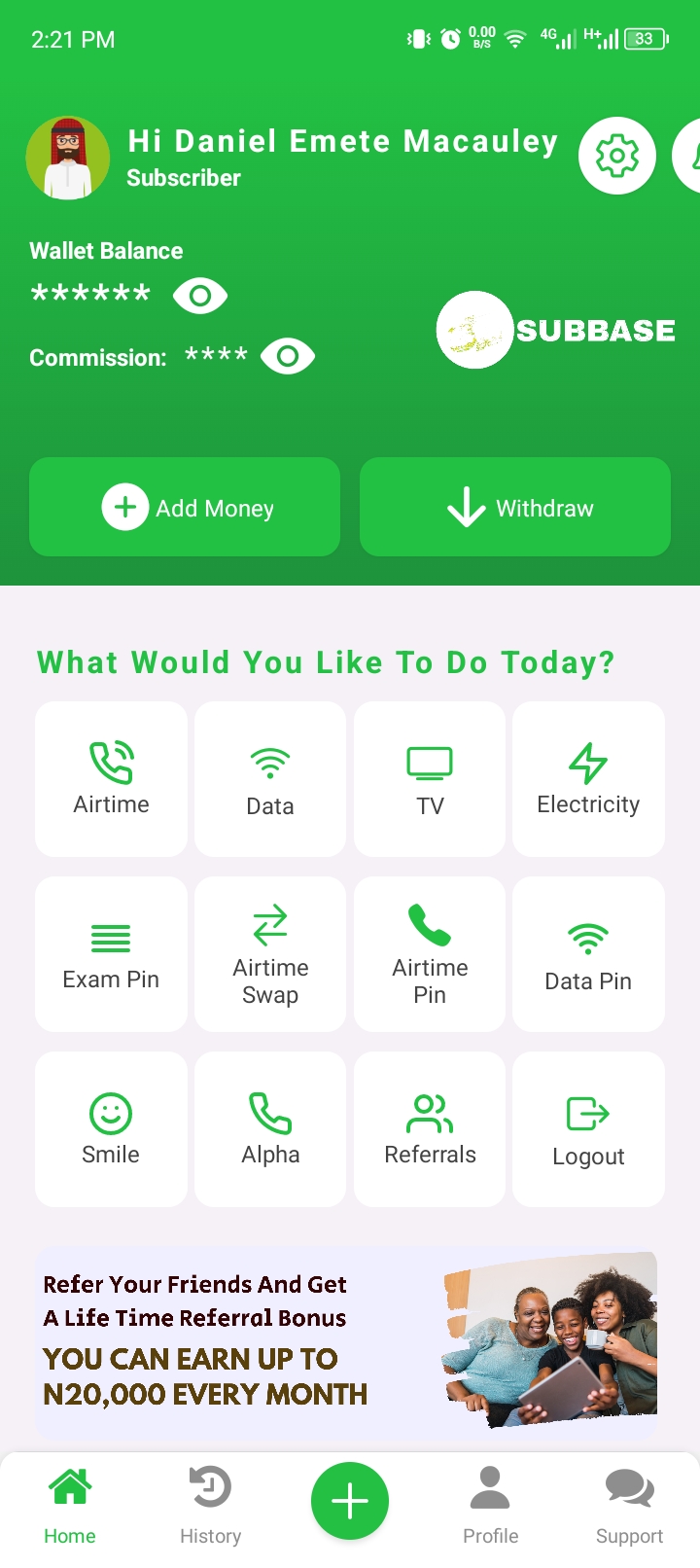700x1568 pixels.
Task: Open the Electricity bill tile
Action: click(x=588, y=779)
